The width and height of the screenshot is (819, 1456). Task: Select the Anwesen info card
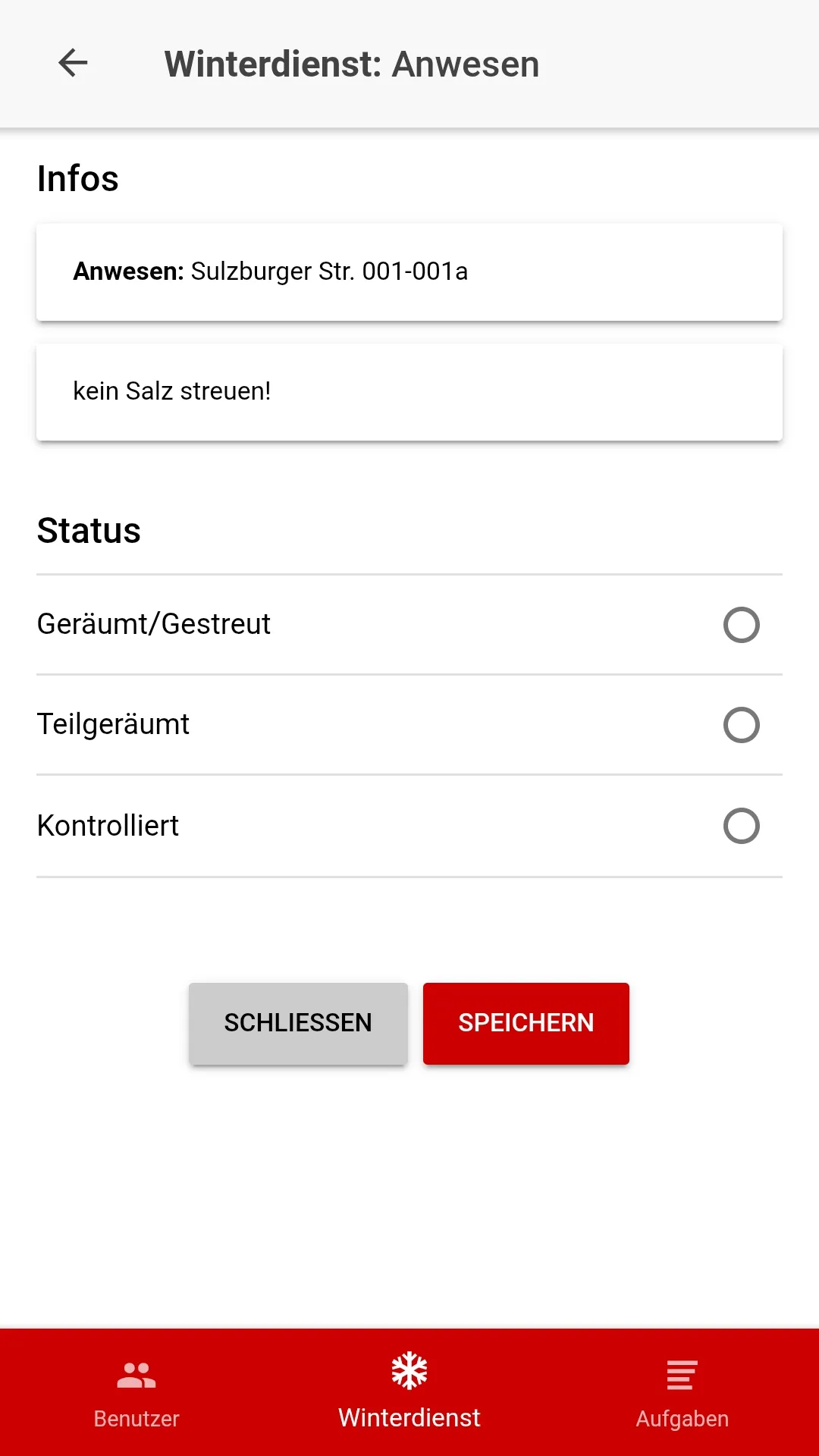tap(409, 272)
